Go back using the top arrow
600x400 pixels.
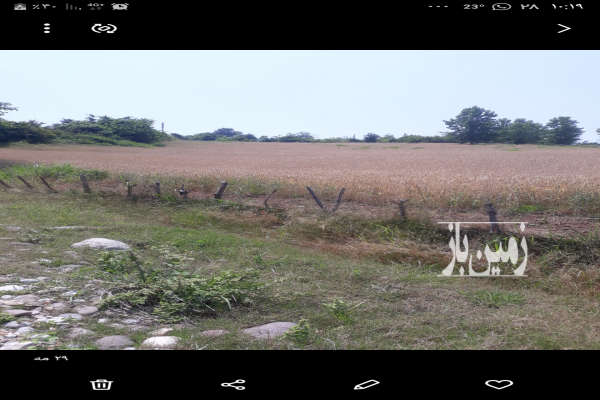click(x=564, y=28)
